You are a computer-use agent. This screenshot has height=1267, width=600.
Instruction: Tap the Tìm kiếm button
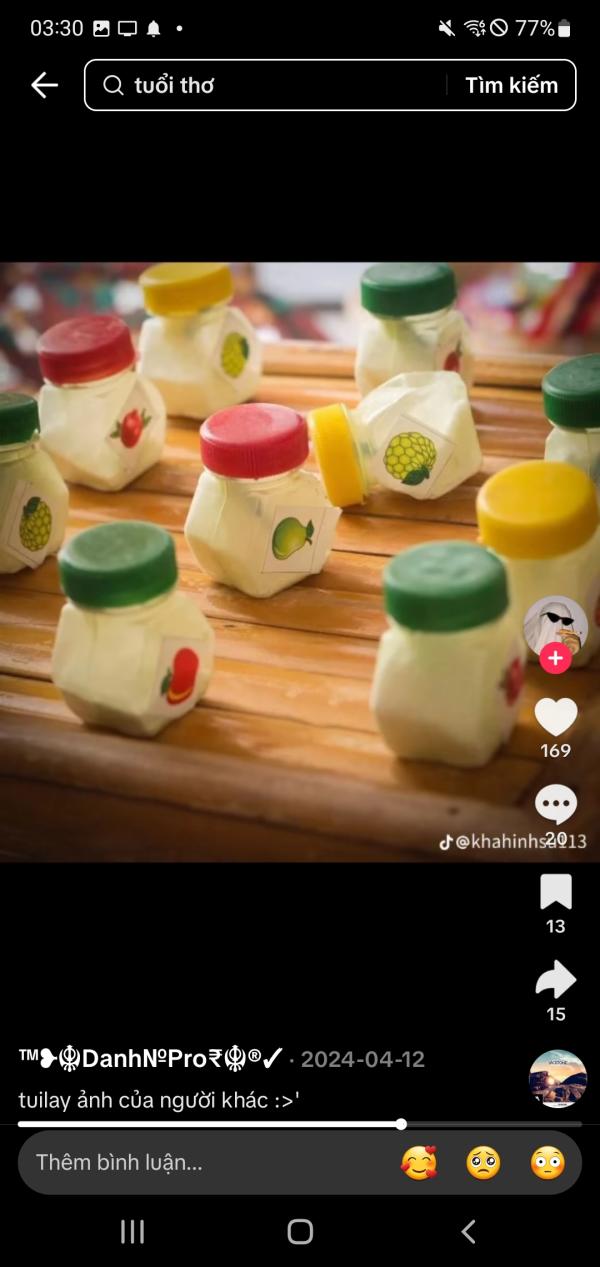[511, 86]
